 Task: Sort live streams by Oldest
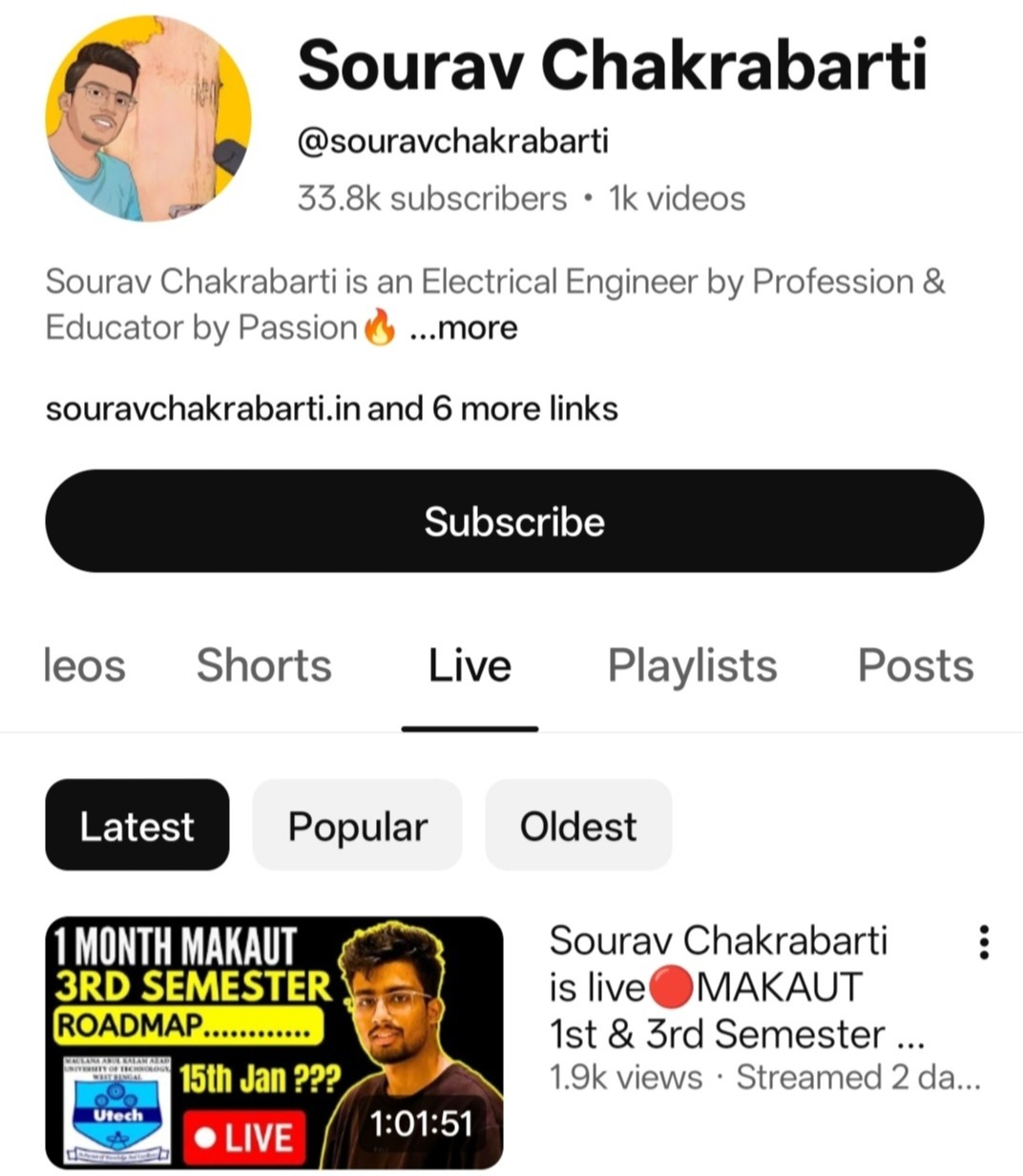pyautogui.click(x=577, y=826)
